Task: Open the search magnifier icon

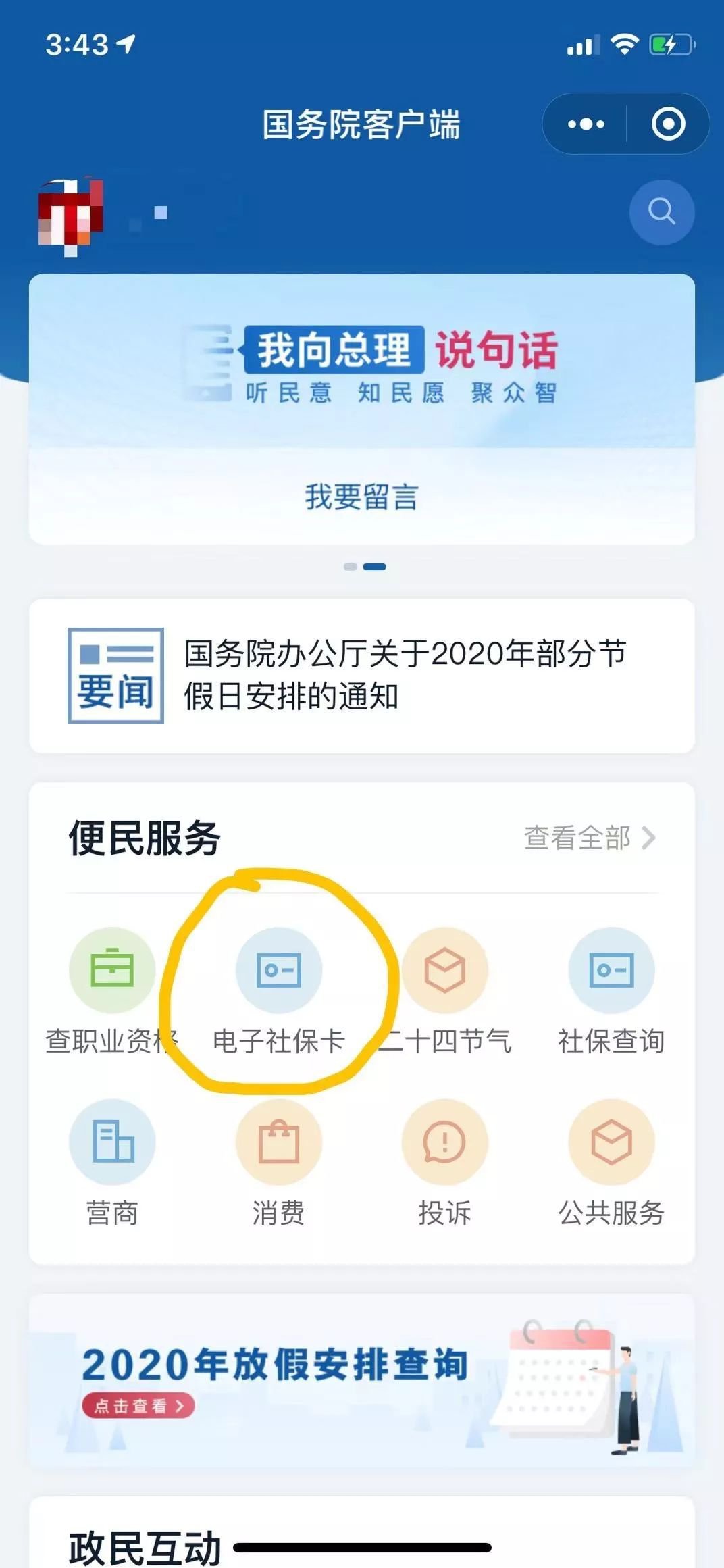Action: coord(661,212)
